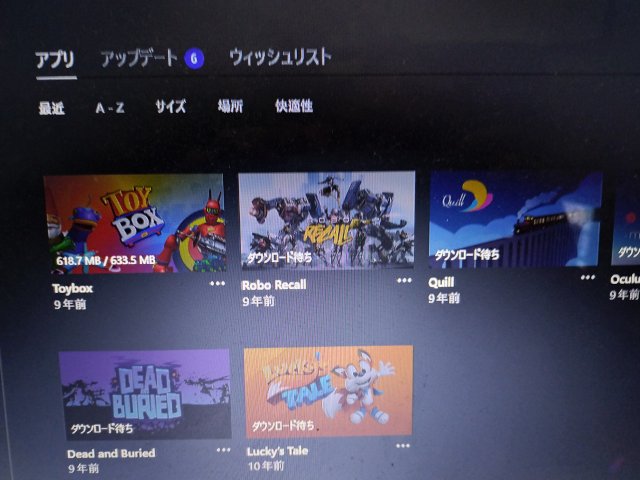640x480 pixels.
Task: Open the Dead and Buried tile
Action: pos(144,394)
